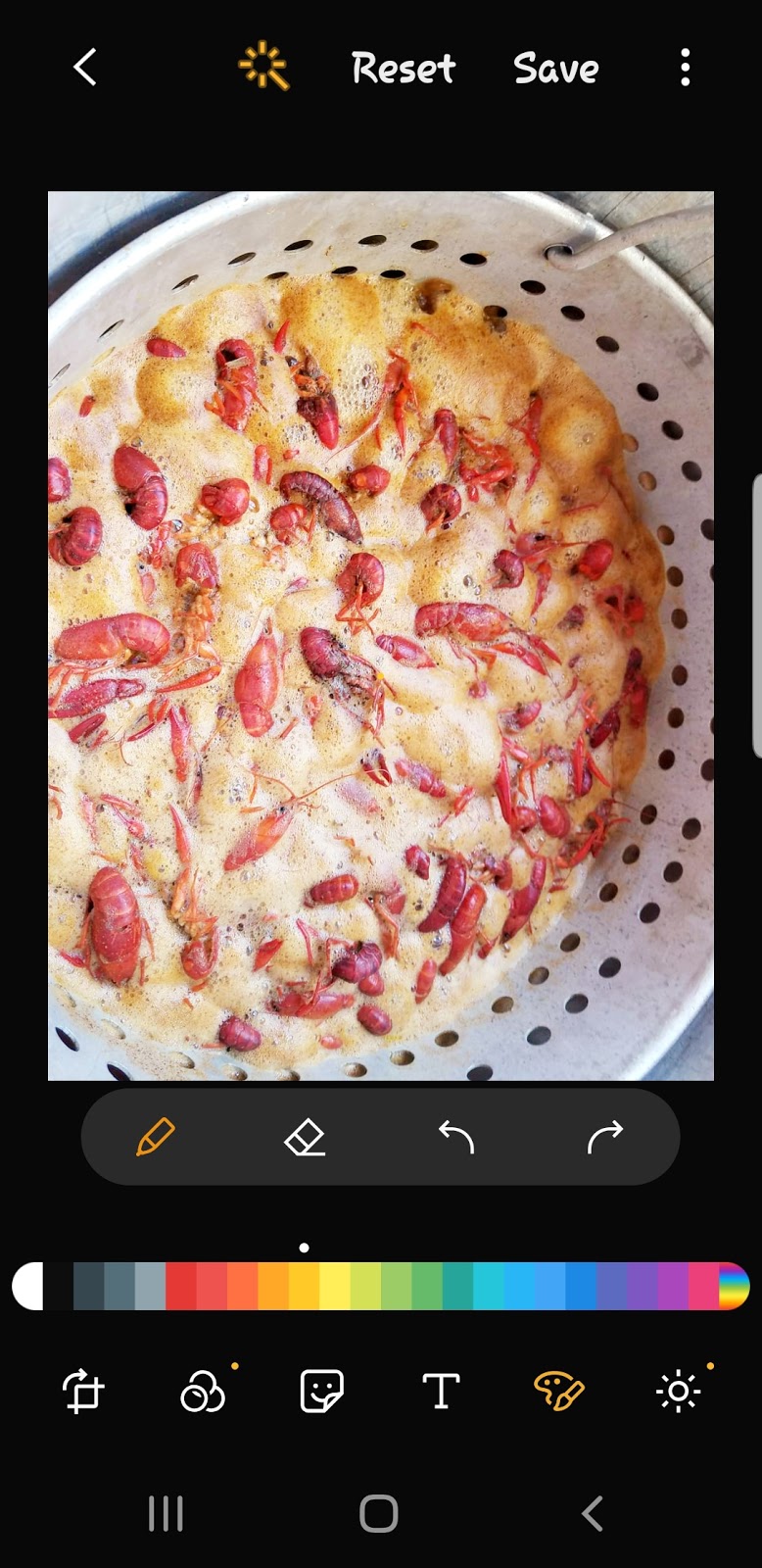This screenshot has width=762, height=1568.
Task: Open recent apps from the navigation bar
Action: [x=167, y=1512]
